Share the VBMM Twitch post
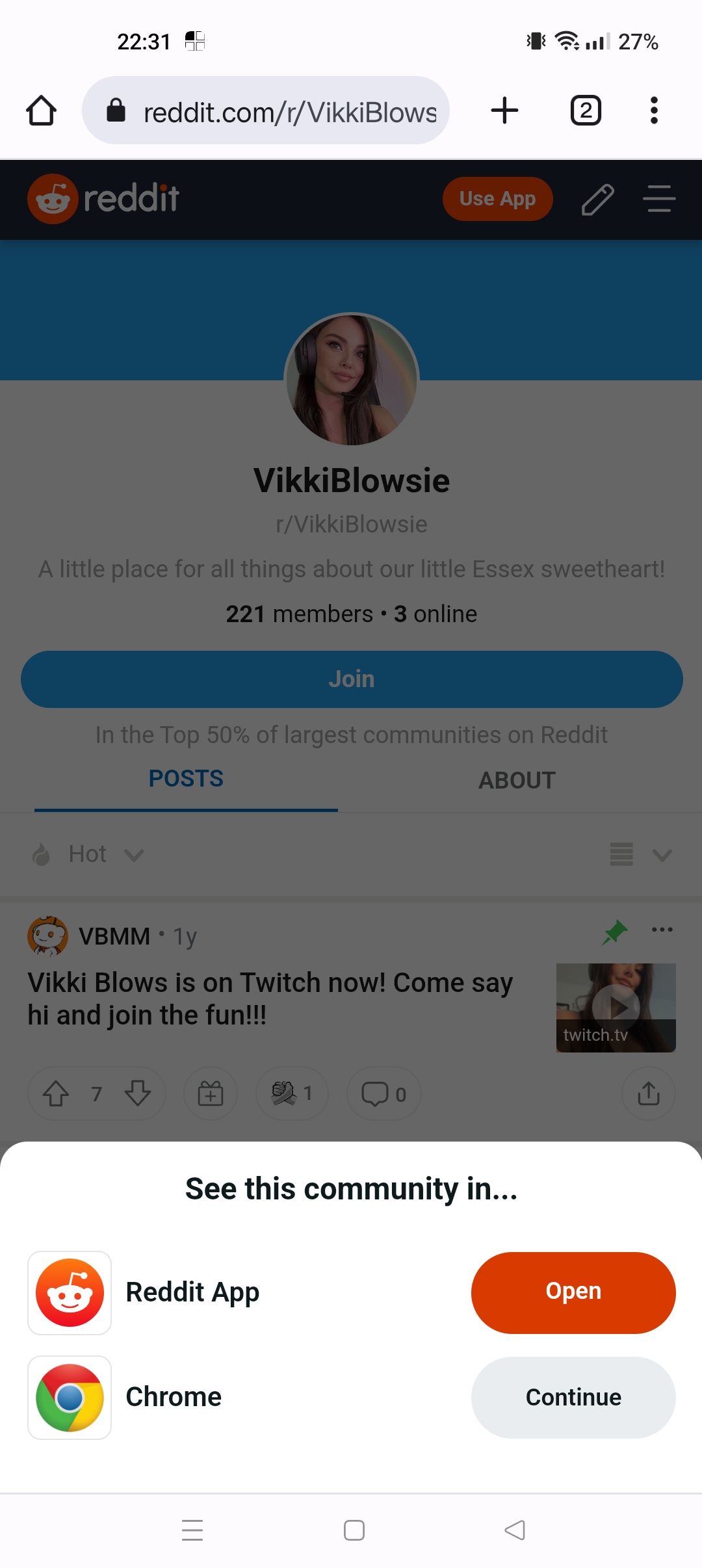 [649, 1093]
